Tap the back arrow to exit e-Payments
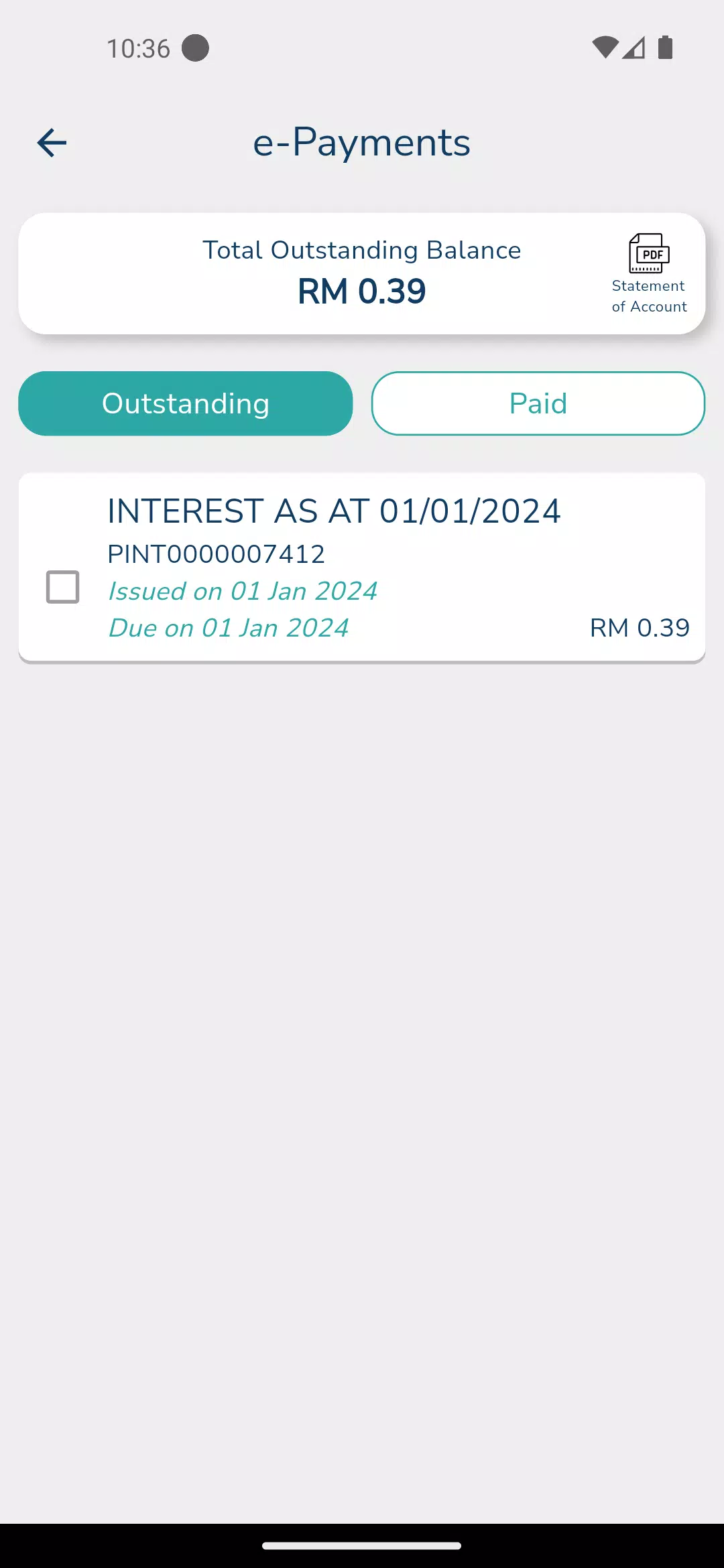 51,142
